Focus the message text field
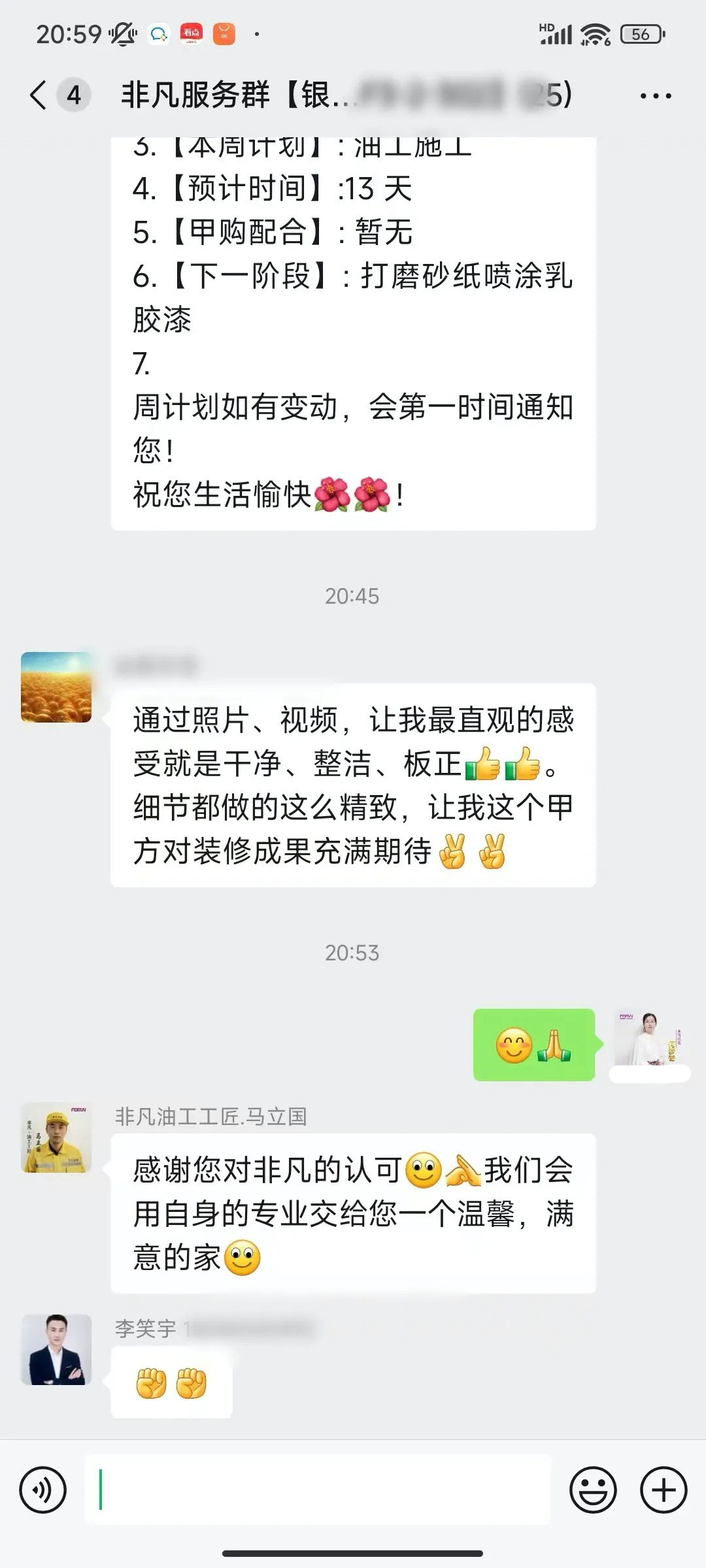The image size is (706, 1568). pyautogui.click(x=318, y=1490)
